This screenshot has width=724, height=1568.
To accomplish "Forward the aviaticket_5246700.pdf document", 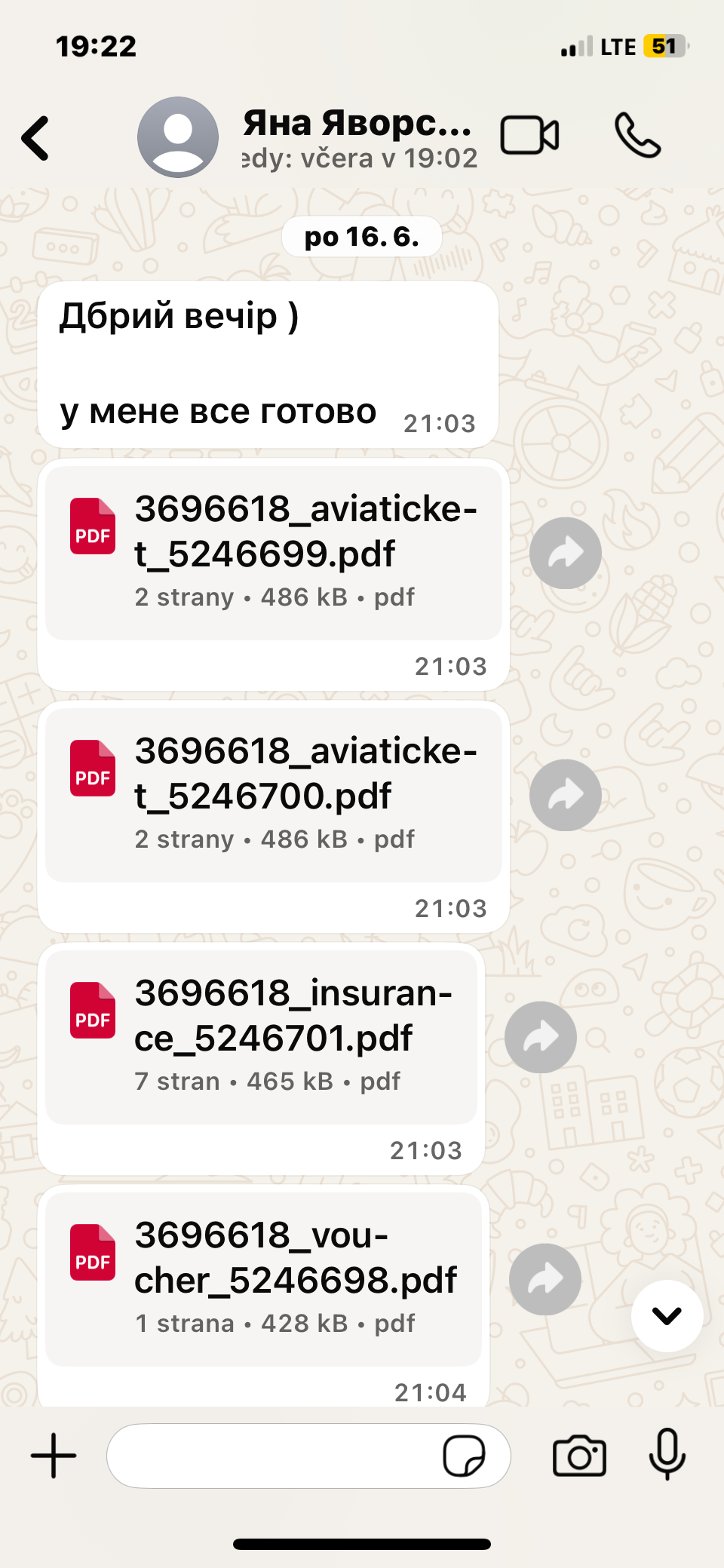I will [x=565, y=795].
